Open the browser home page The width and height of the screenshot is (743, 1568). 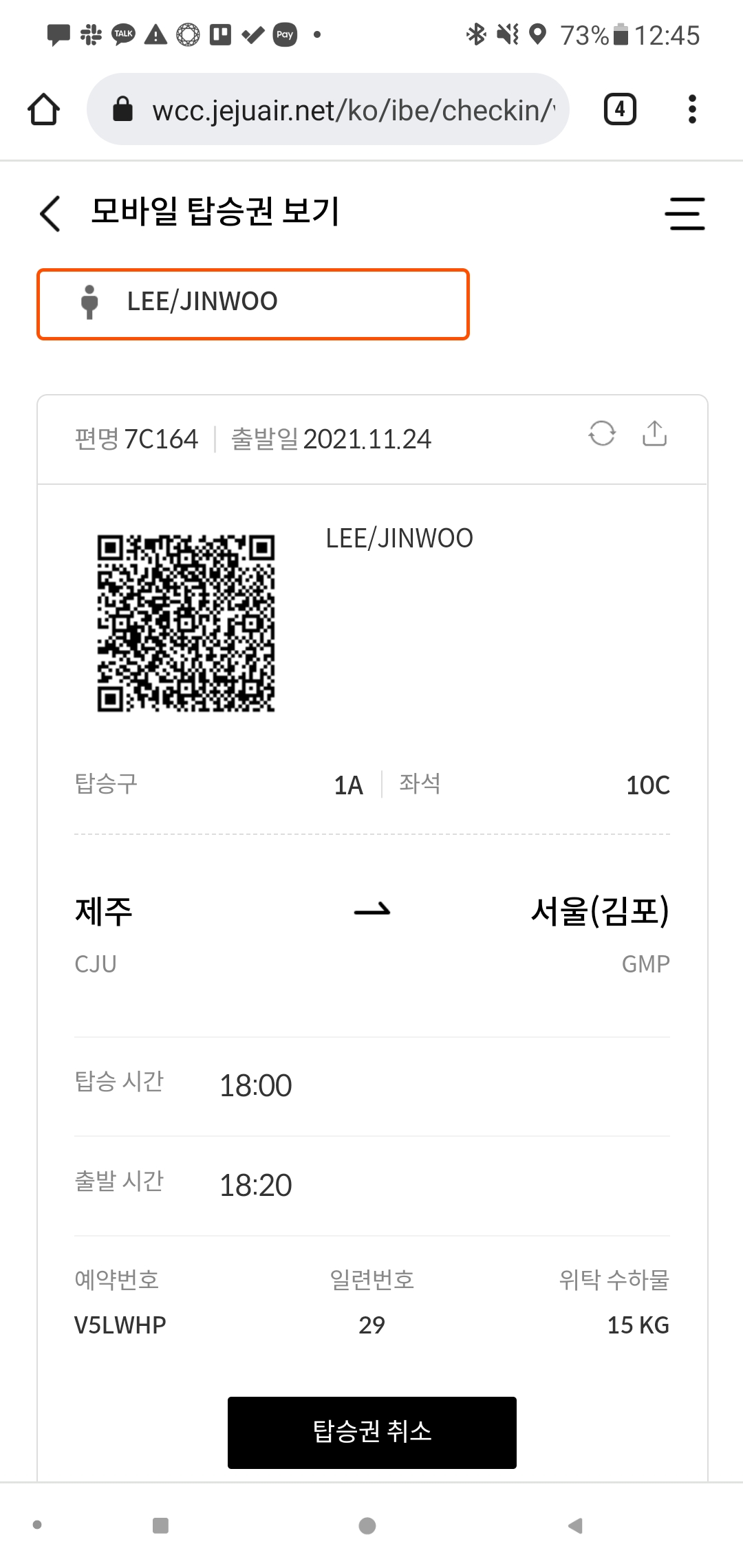(x=43, y=109)
